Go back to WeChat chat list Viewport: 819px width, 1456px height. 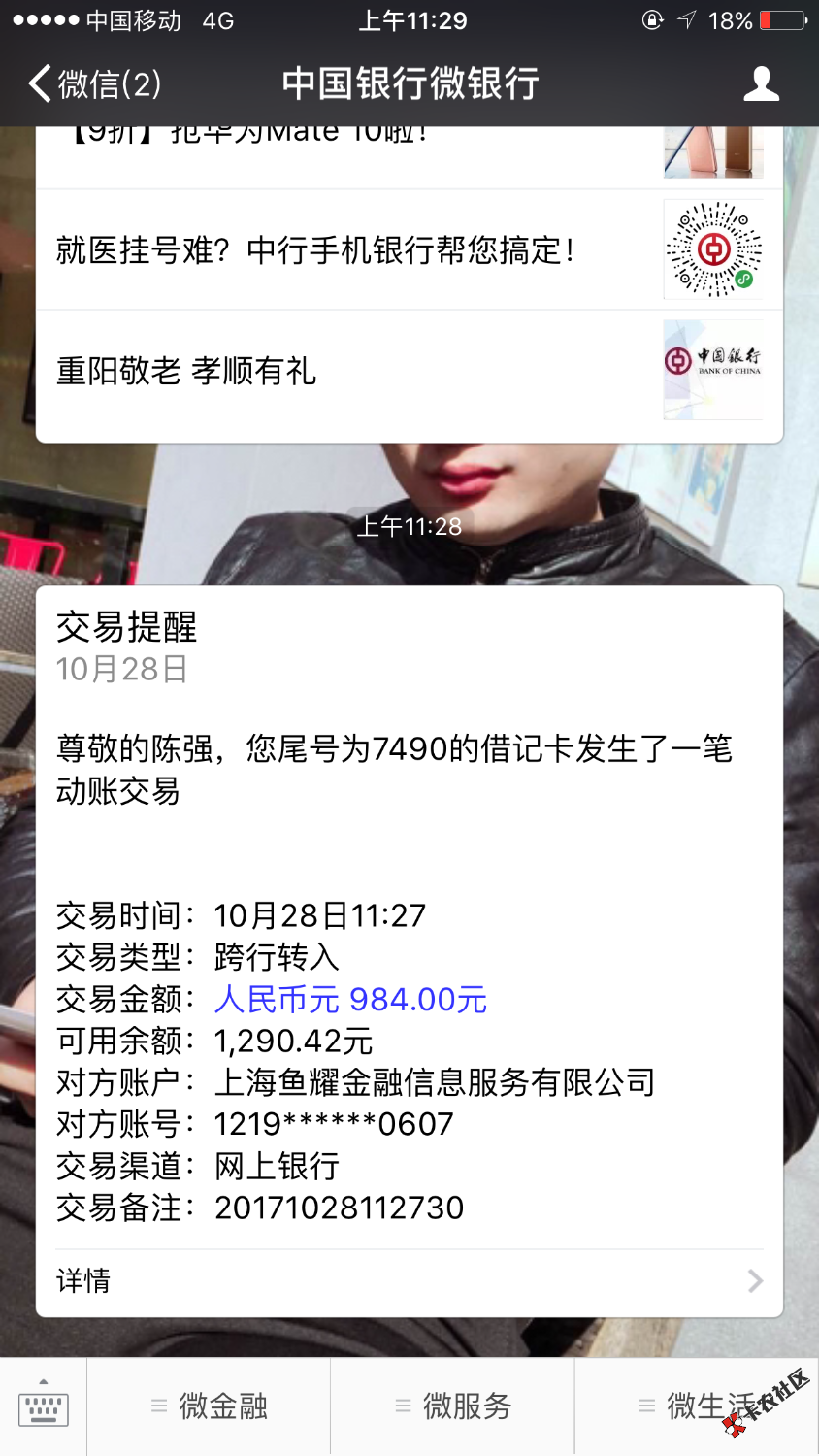(94, 84)
